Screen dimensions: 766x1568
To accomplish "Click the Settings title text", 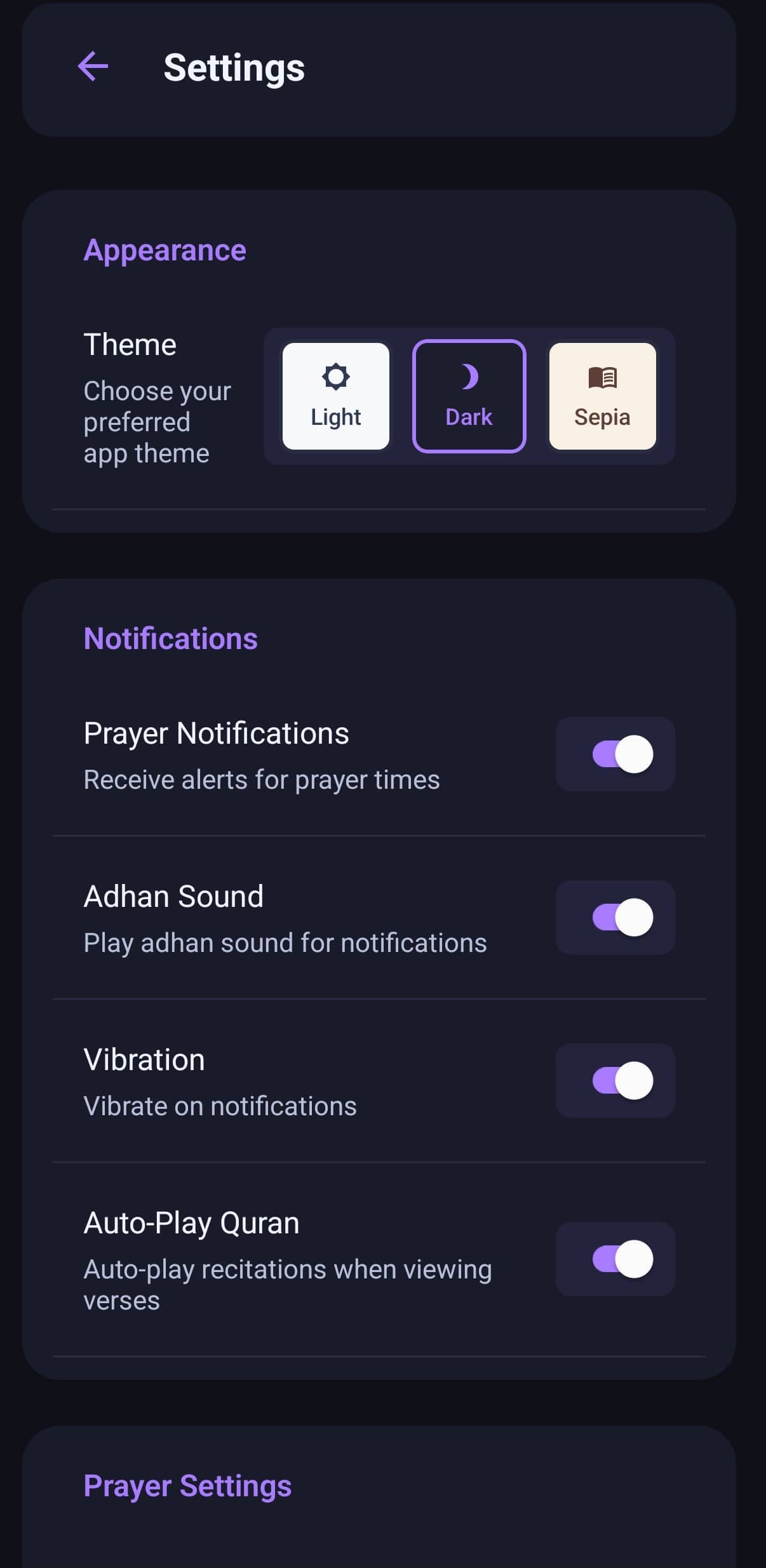I will coord(233,68).
